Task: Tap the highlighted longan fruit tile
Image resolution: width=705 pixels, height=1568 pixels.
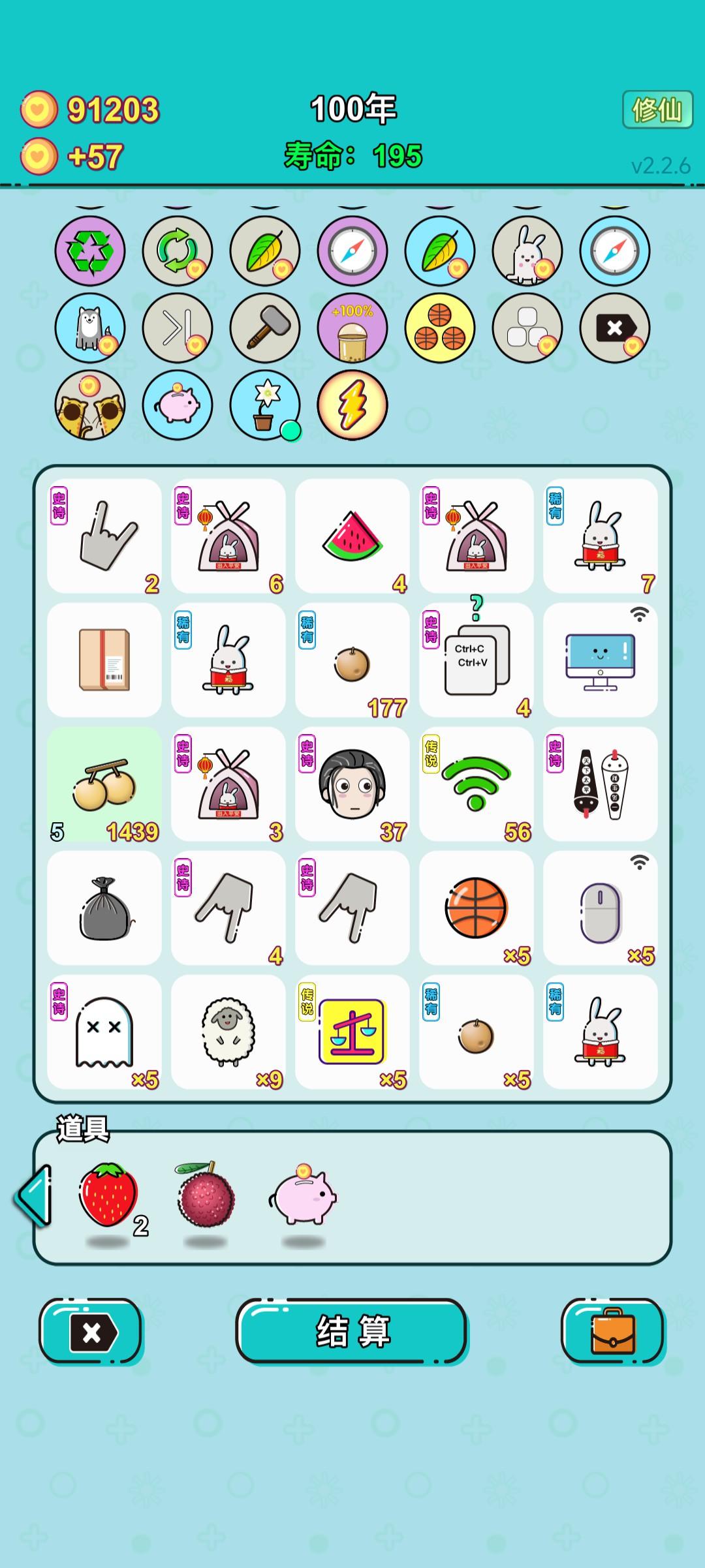Action: click(103, 783)
